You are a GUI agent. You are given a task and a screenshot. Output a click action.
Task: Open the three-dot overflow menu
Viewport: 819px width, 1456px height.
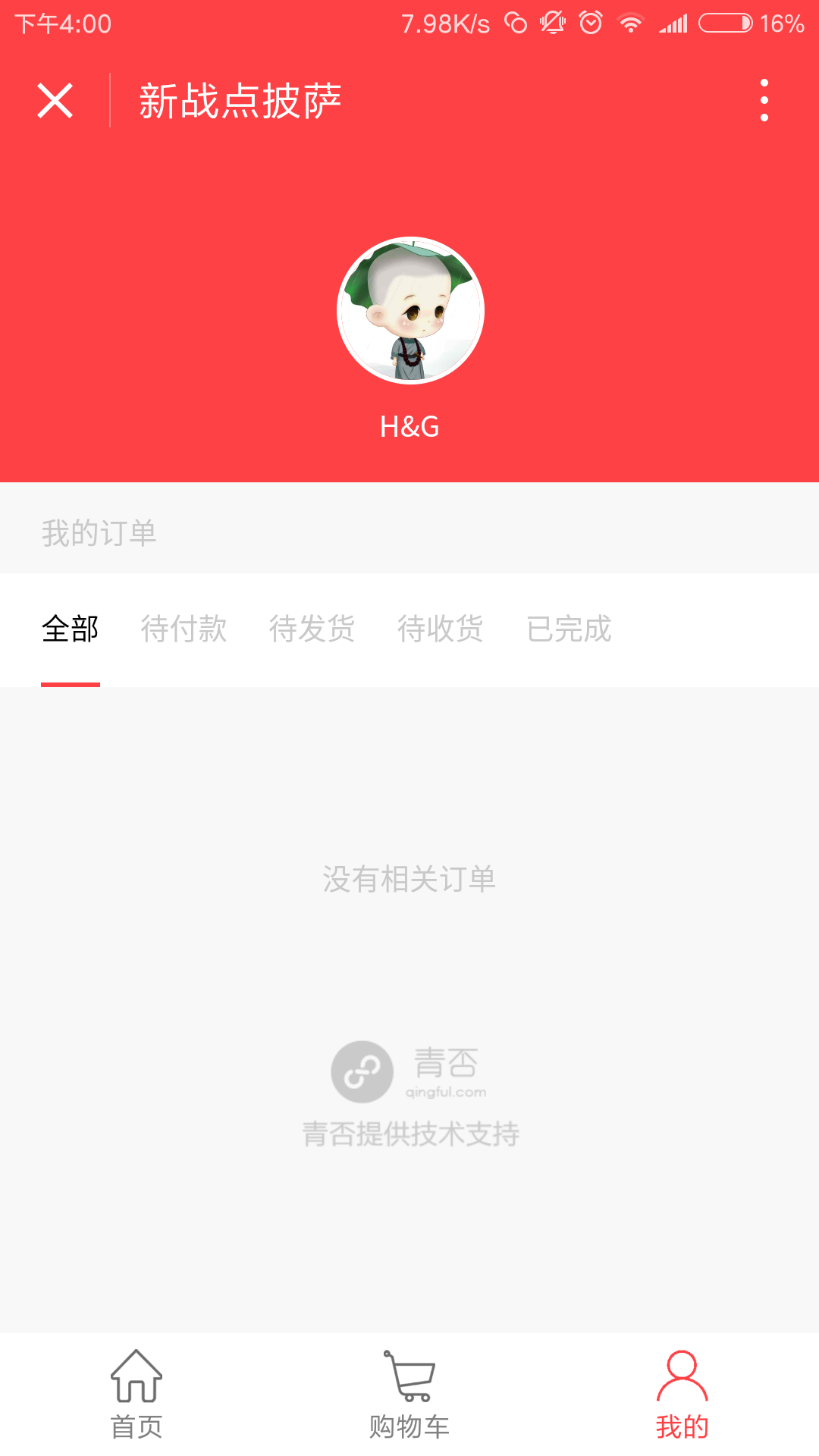pyautogui.click(x=764, y=101)
